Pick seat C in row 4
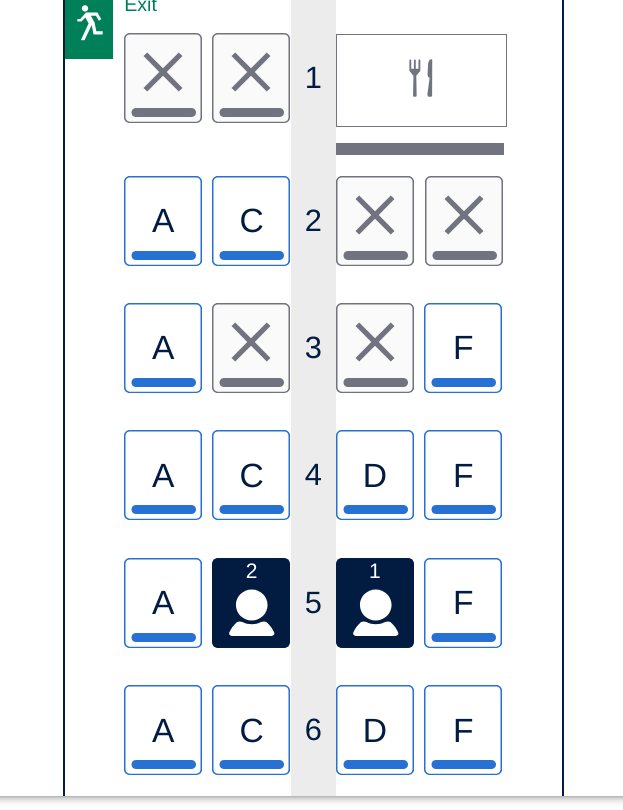 [x=251, y=475]
